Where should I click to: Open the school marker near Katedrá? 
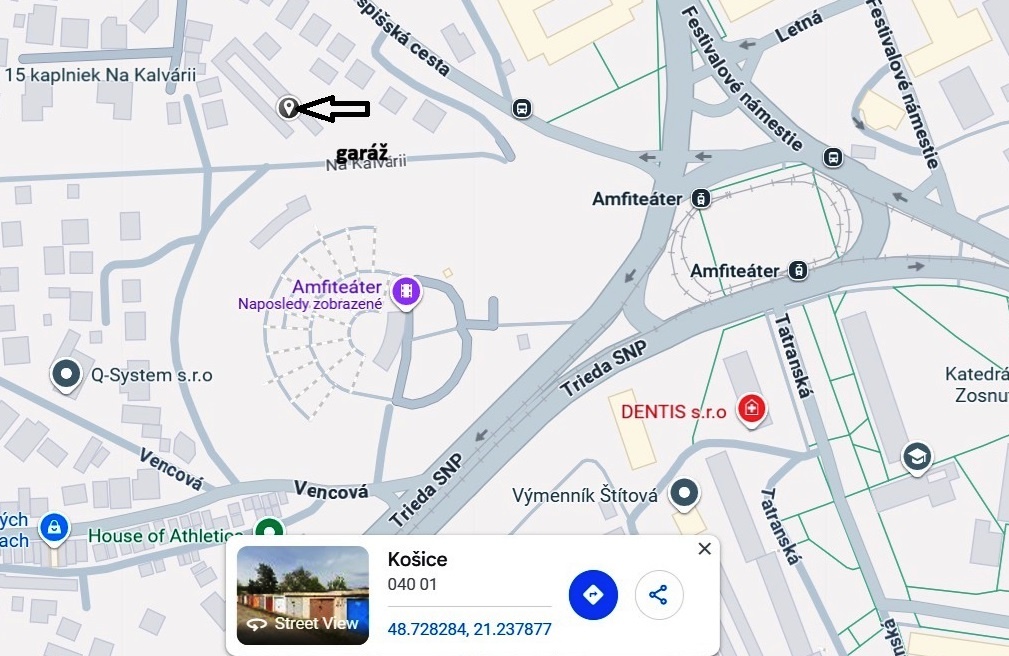916,457
